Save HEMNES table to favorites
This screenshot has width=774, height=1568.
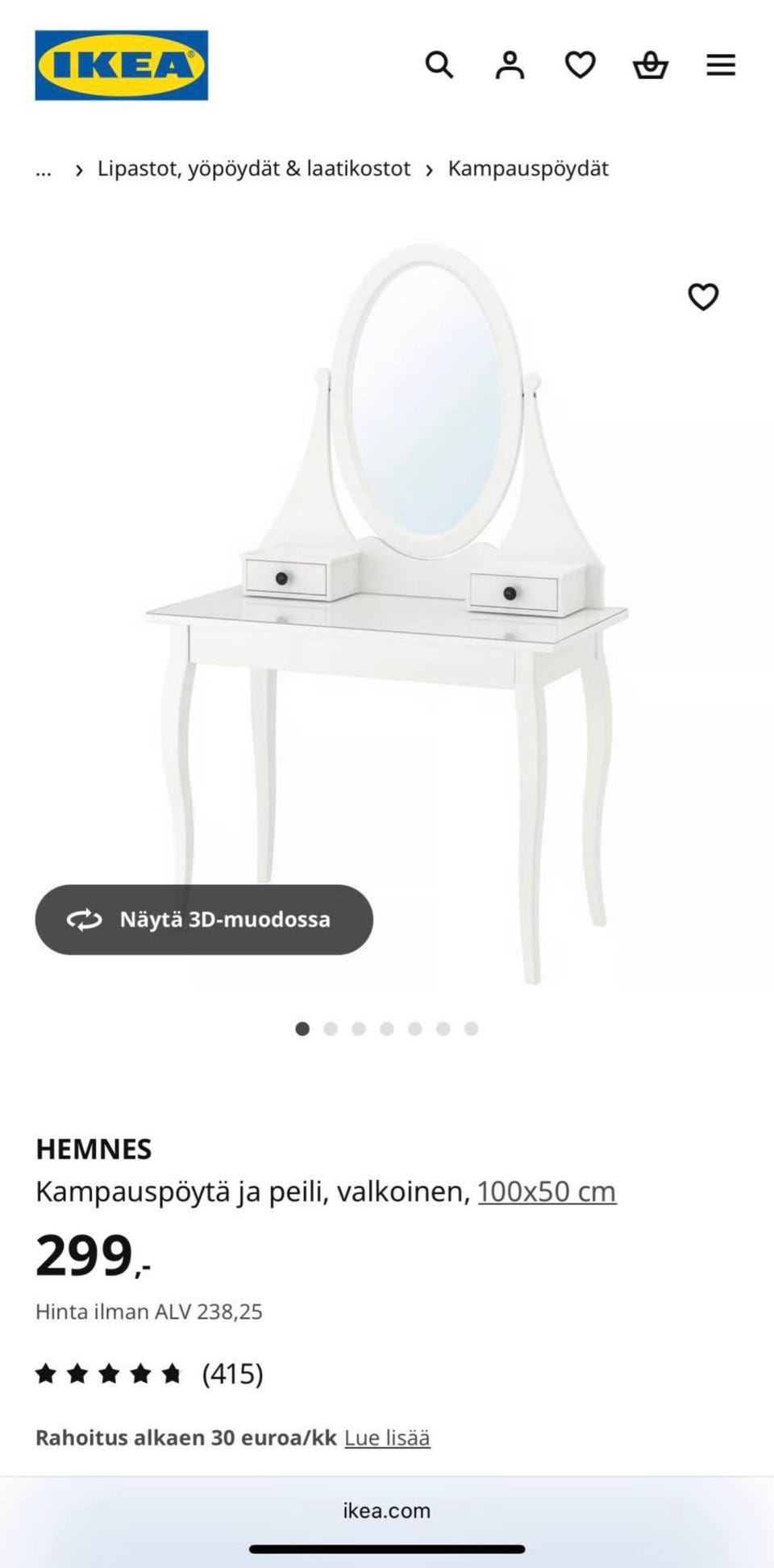(703, 297)
